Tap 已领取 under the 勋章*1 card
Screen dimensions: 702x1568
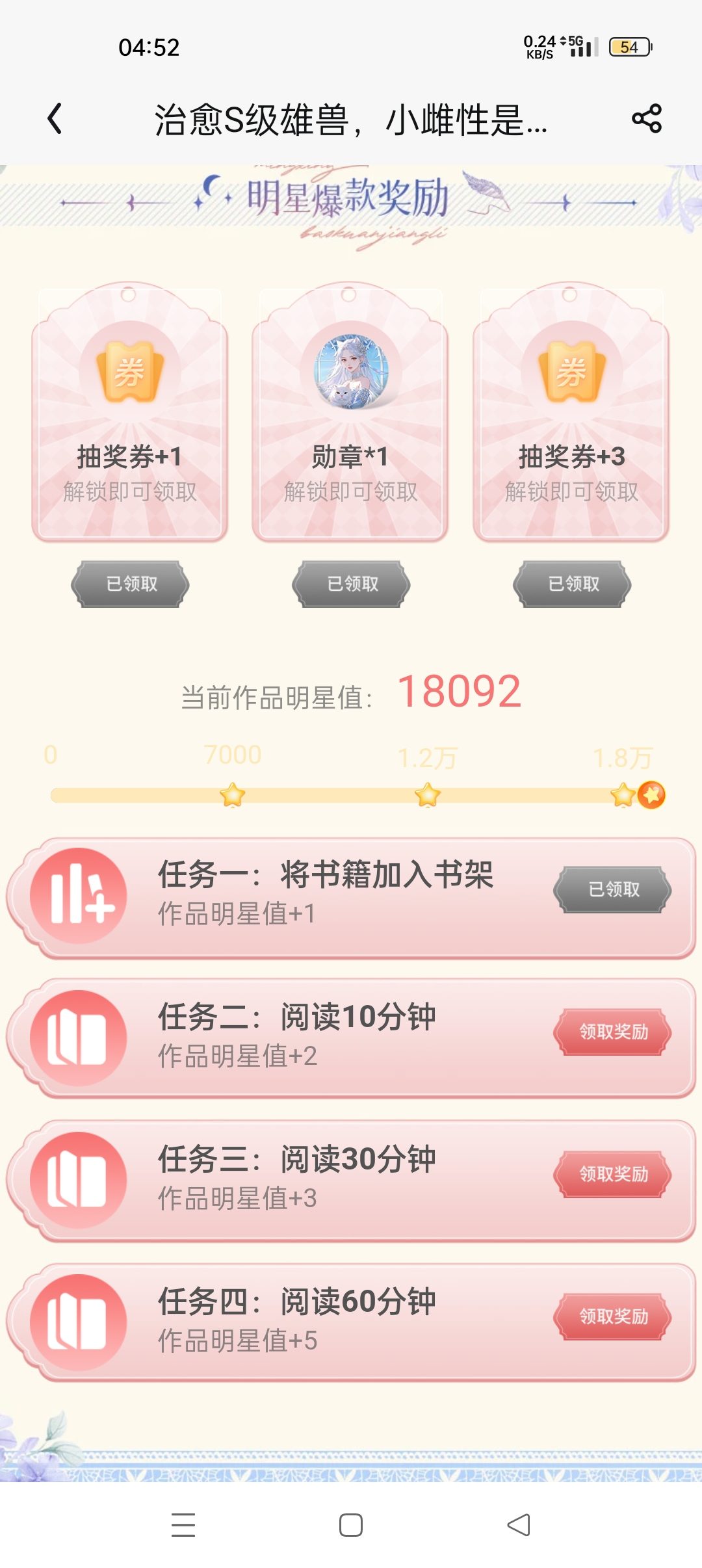[352, 584]
